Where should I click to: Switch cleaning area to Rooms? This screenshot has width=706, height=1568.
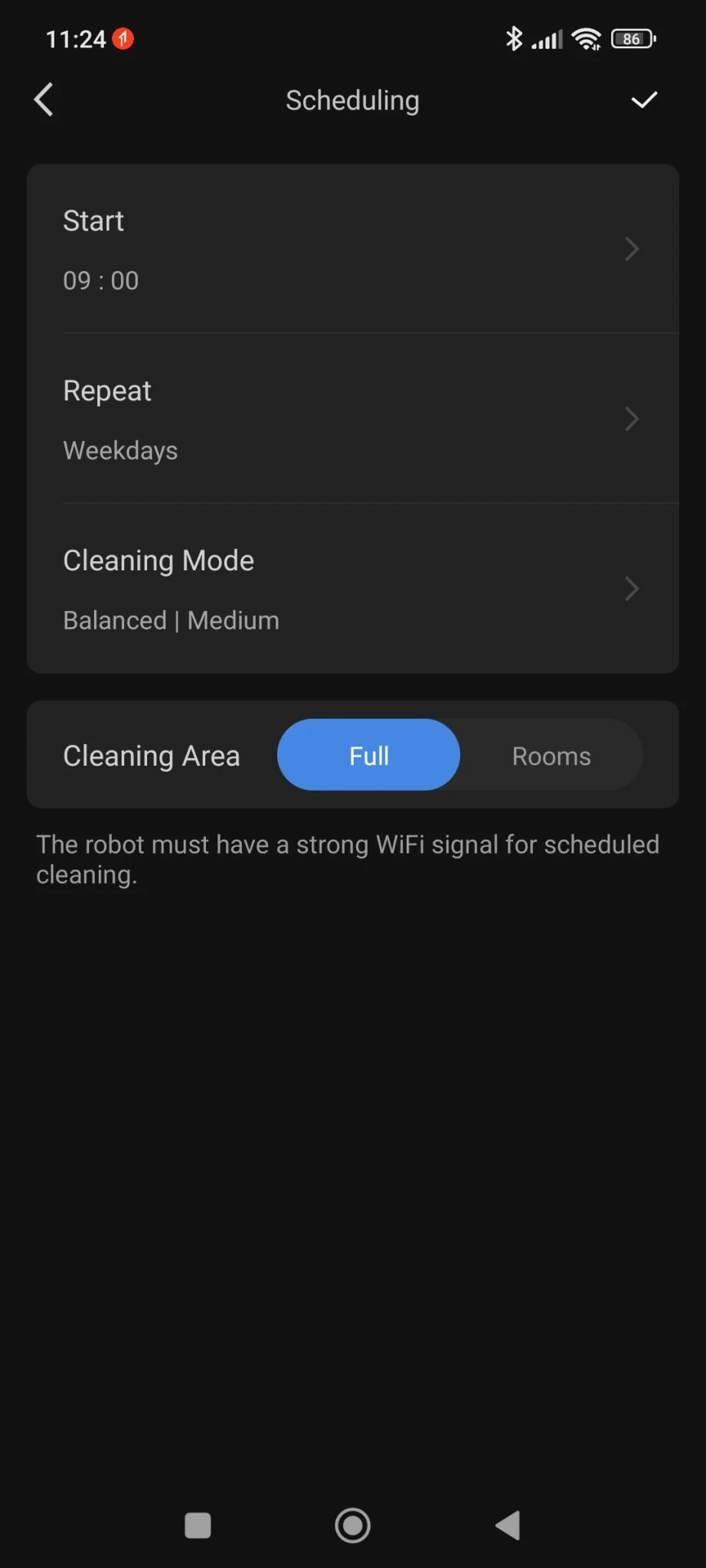[551, 756]
